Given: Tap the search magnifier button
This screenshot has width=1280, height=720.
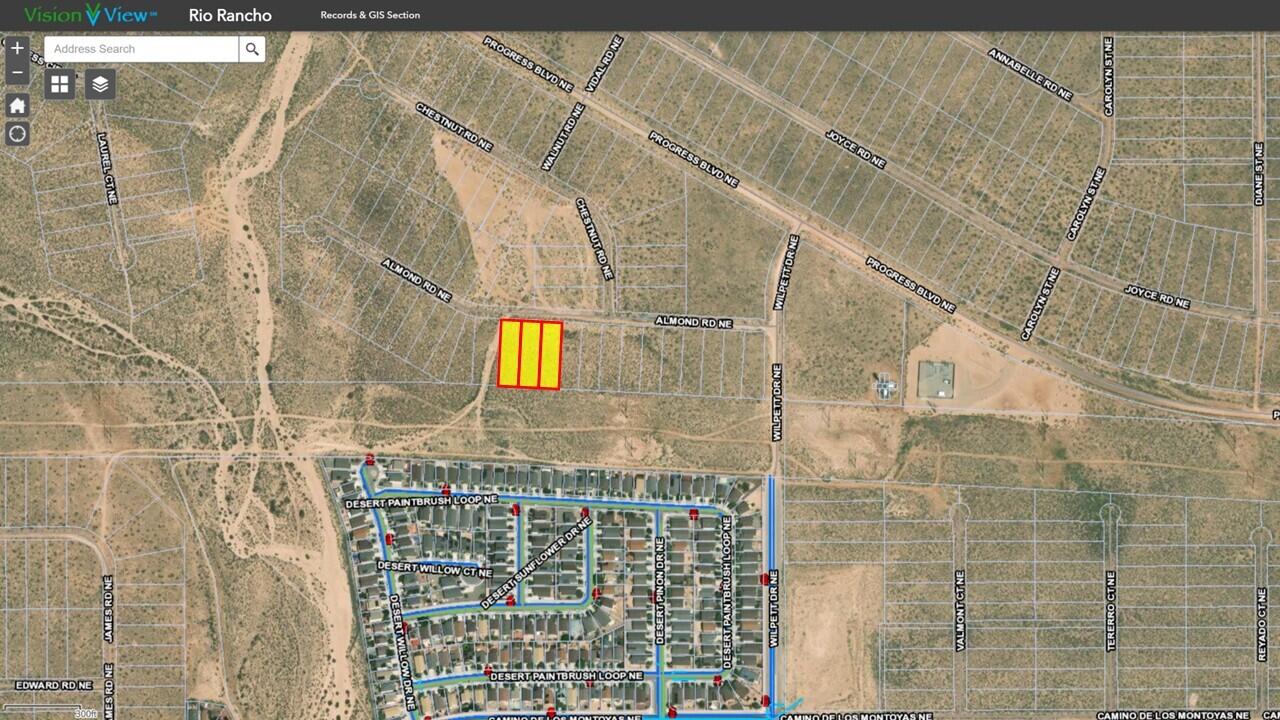Looking at the screenshot, I should (x=252, y=49).
